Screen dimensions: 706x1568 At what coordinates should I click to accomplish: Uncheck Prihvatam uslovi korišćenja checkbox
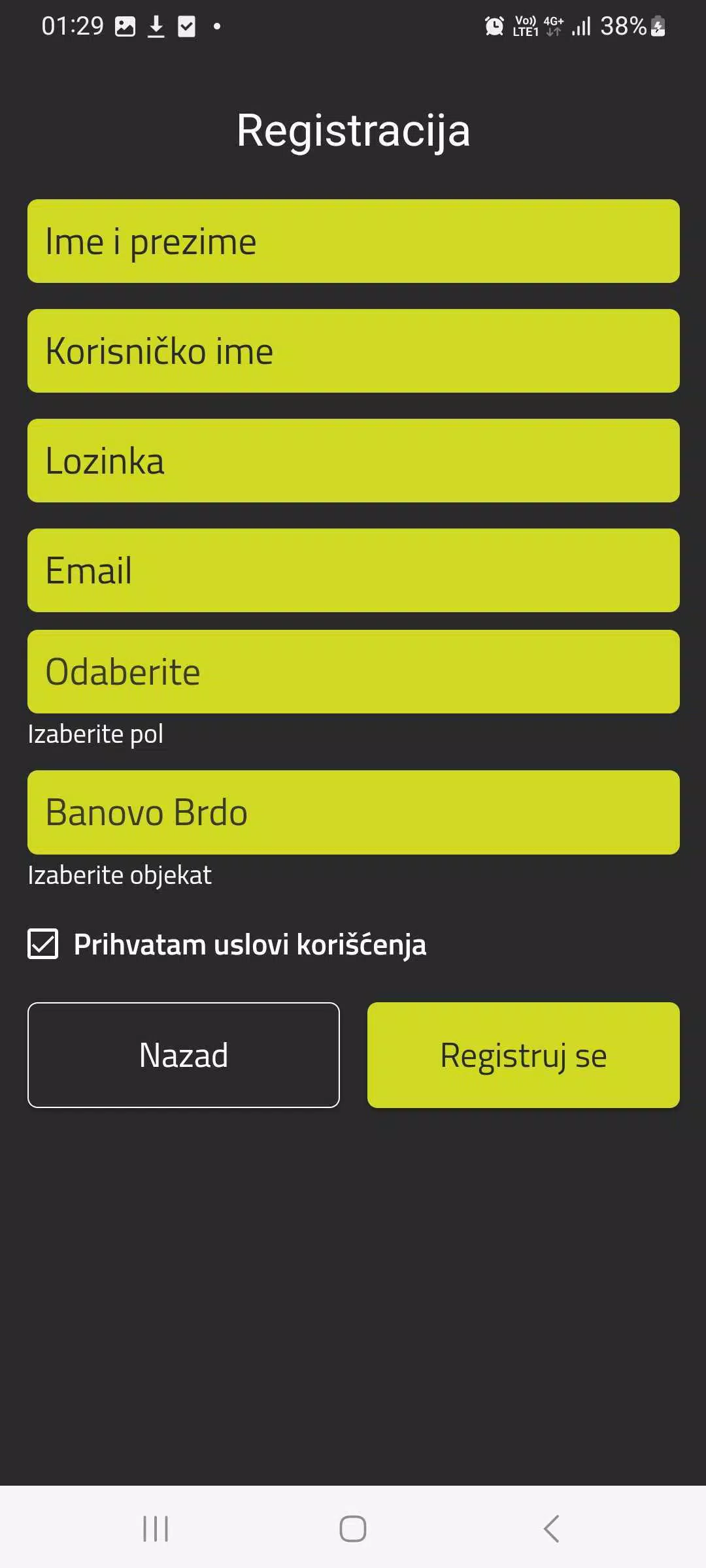tap(43, 944)
